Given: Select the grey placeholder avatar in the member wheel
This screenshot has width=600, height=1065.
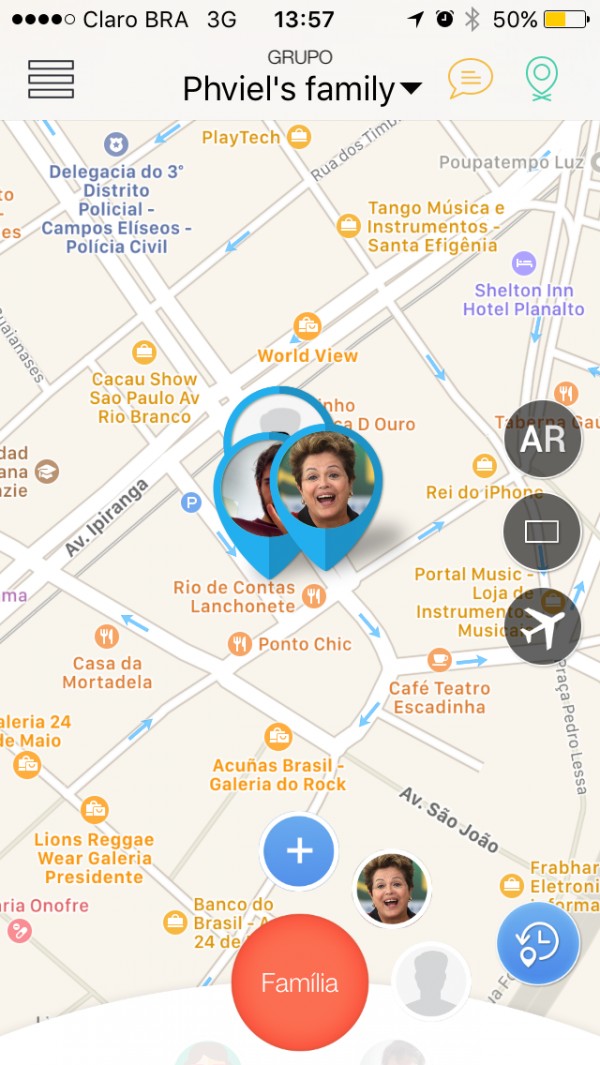Looking at the screenshot, I should 431,981.
